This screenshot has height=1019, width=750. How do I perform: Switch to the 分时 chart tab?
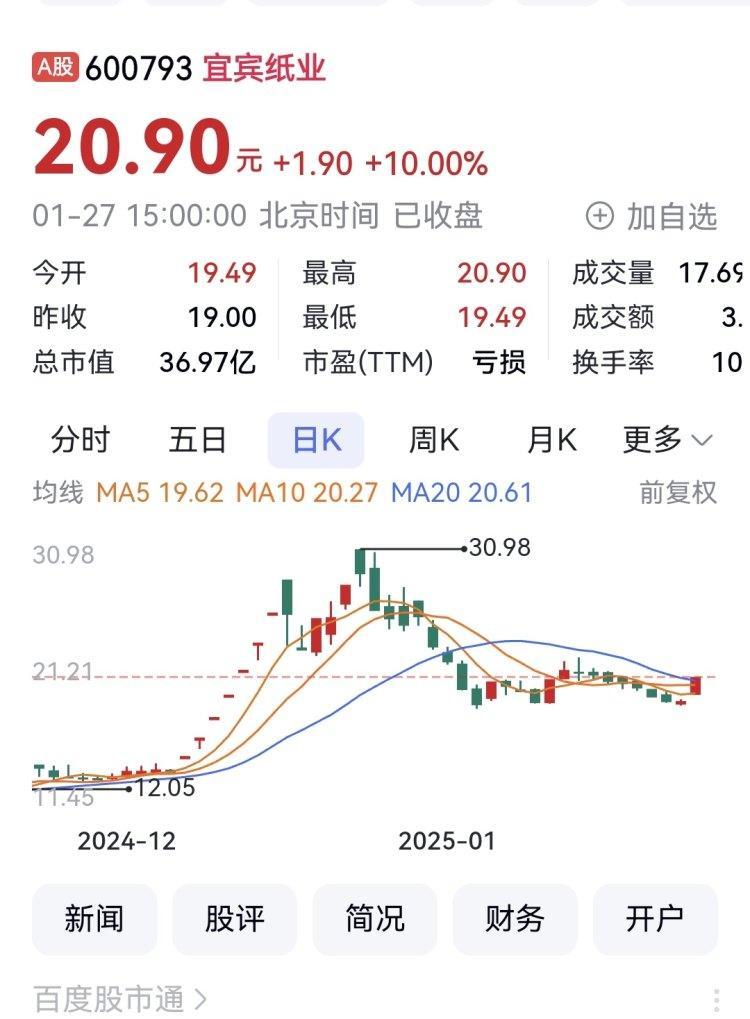click(x=80, y=440)
